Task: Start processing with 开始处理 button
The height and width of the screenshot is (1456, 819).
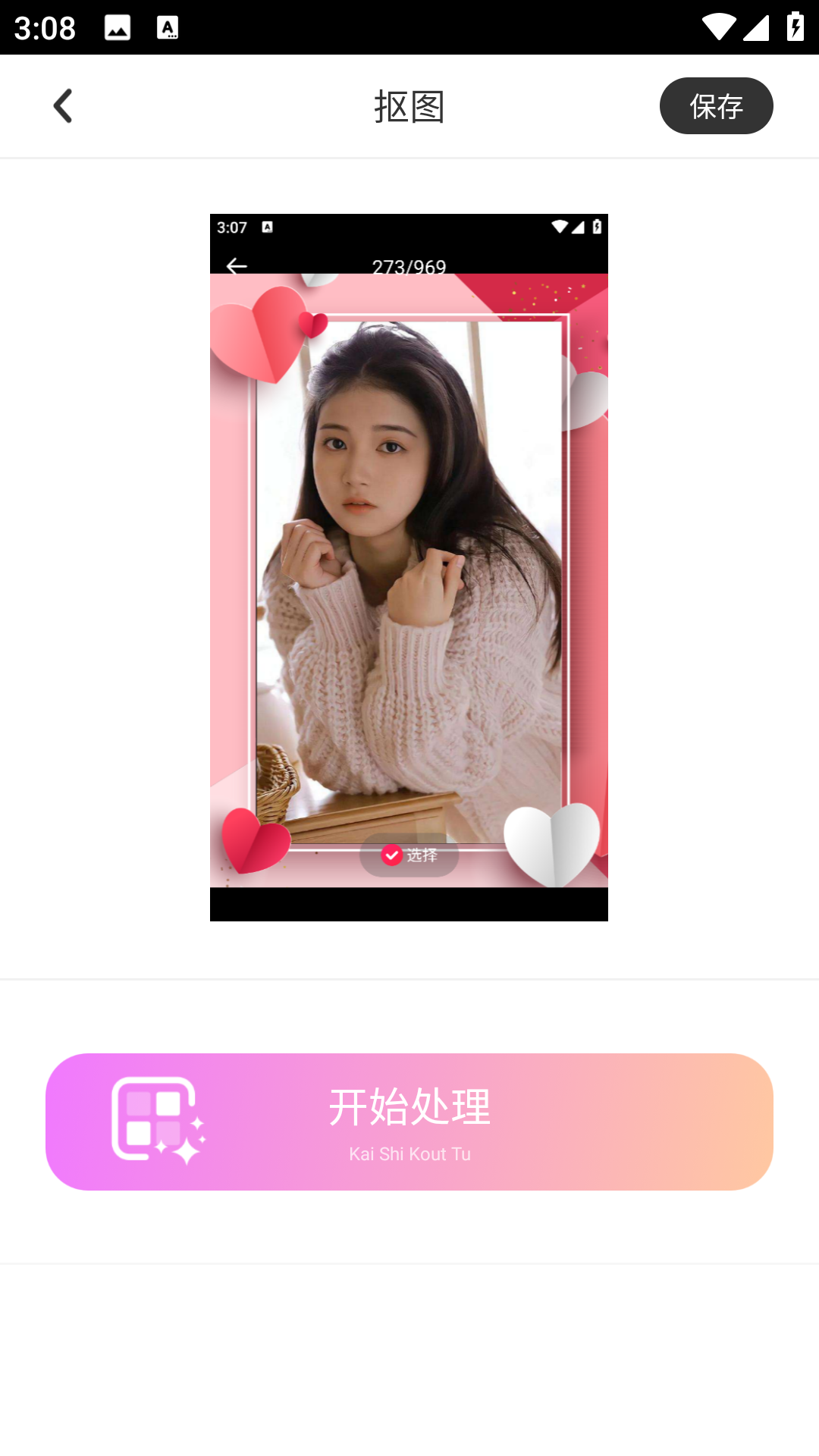Action: click(x=409, y=1122)
